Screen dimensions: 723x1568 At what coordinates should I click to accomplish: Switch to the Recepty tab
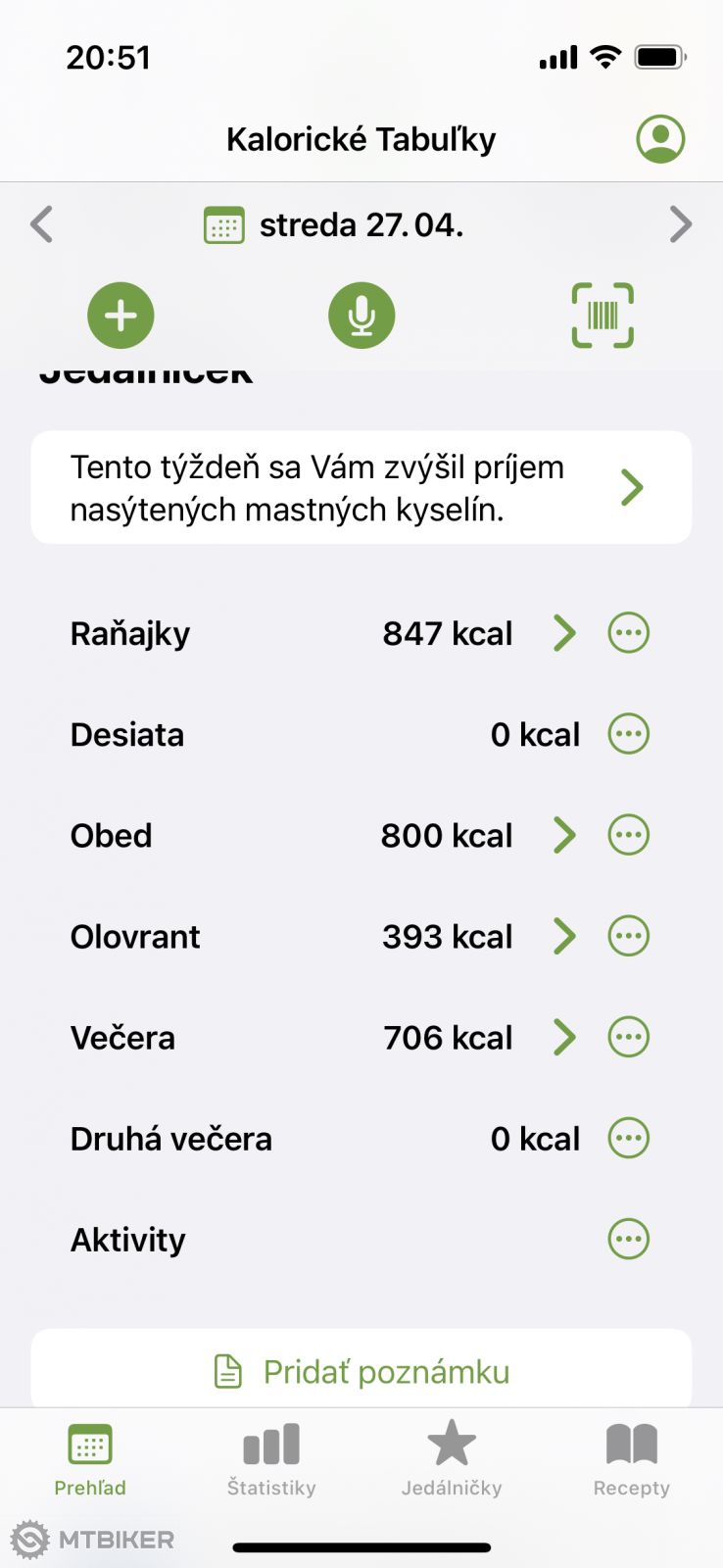tap(632, 1460)
